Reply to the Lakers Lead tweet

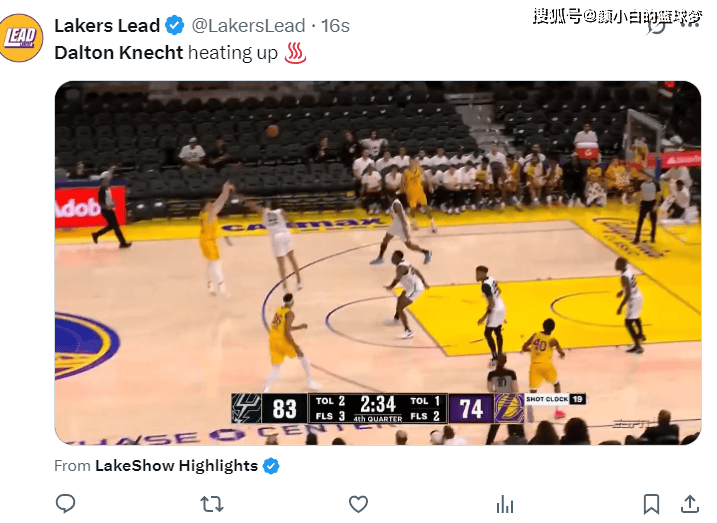65,504
